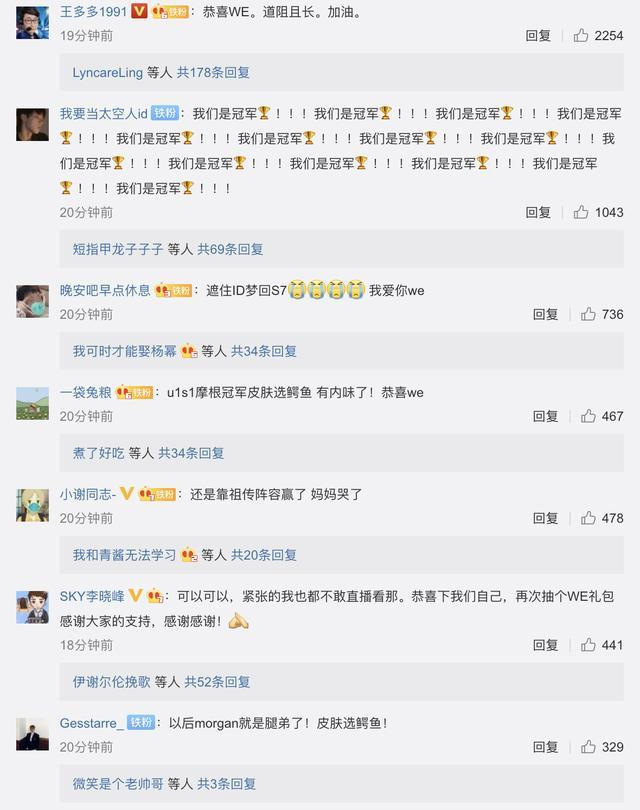Open 一袋兔粮's profile name
Viewport: 640px width, 810px height.
(85, 393)
